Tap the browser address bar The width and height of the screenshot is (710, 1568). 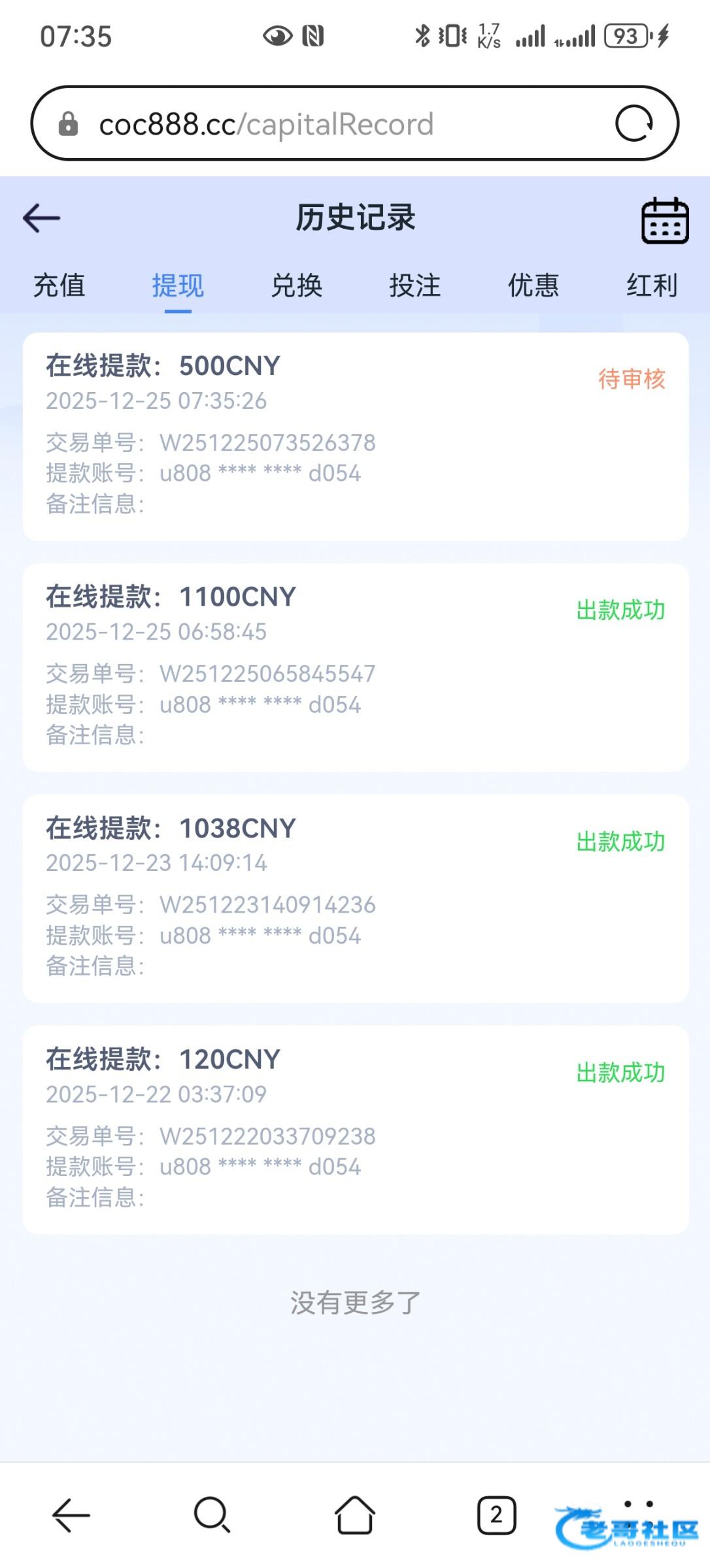(327, 124)
